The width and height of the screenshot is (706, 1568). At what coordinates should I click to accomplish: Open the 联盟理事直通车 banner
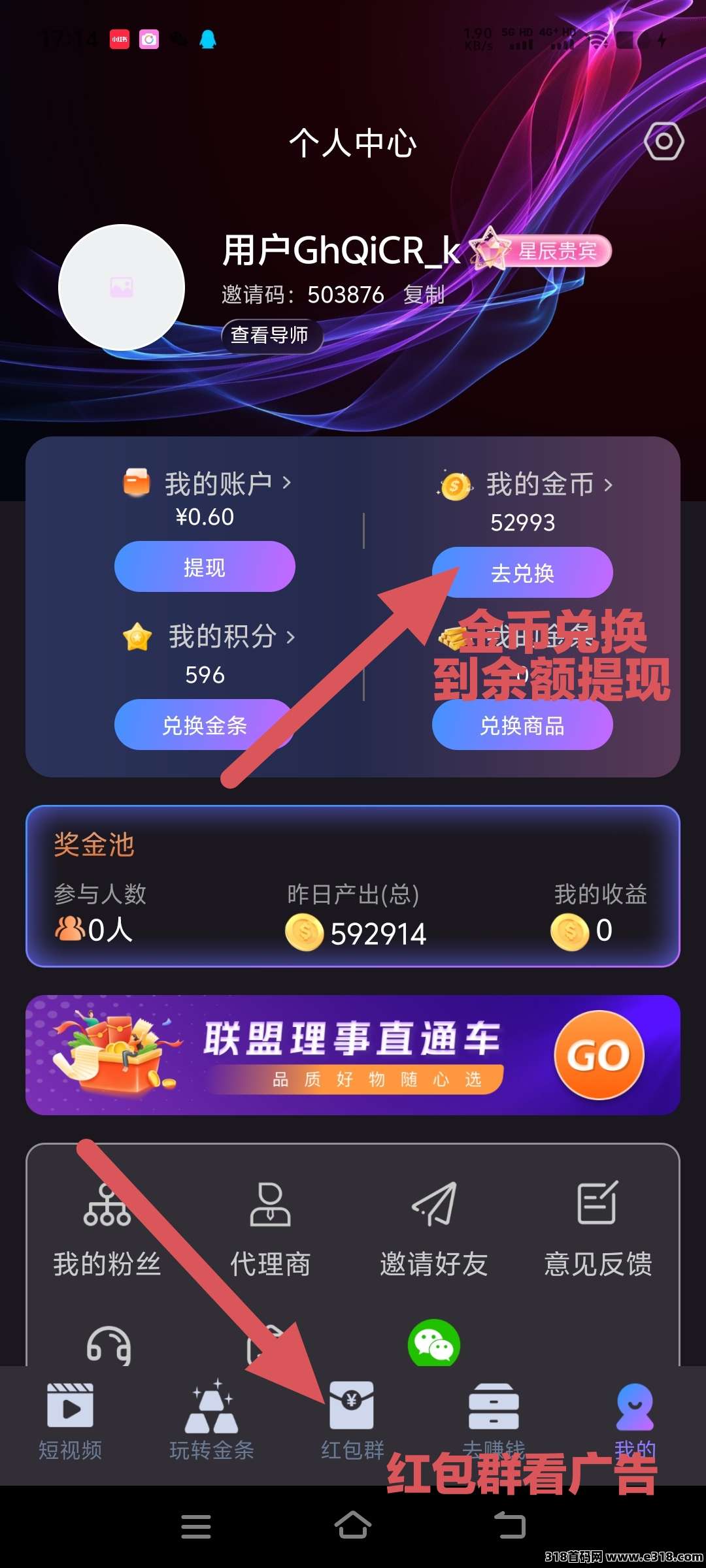(353, 1054)
